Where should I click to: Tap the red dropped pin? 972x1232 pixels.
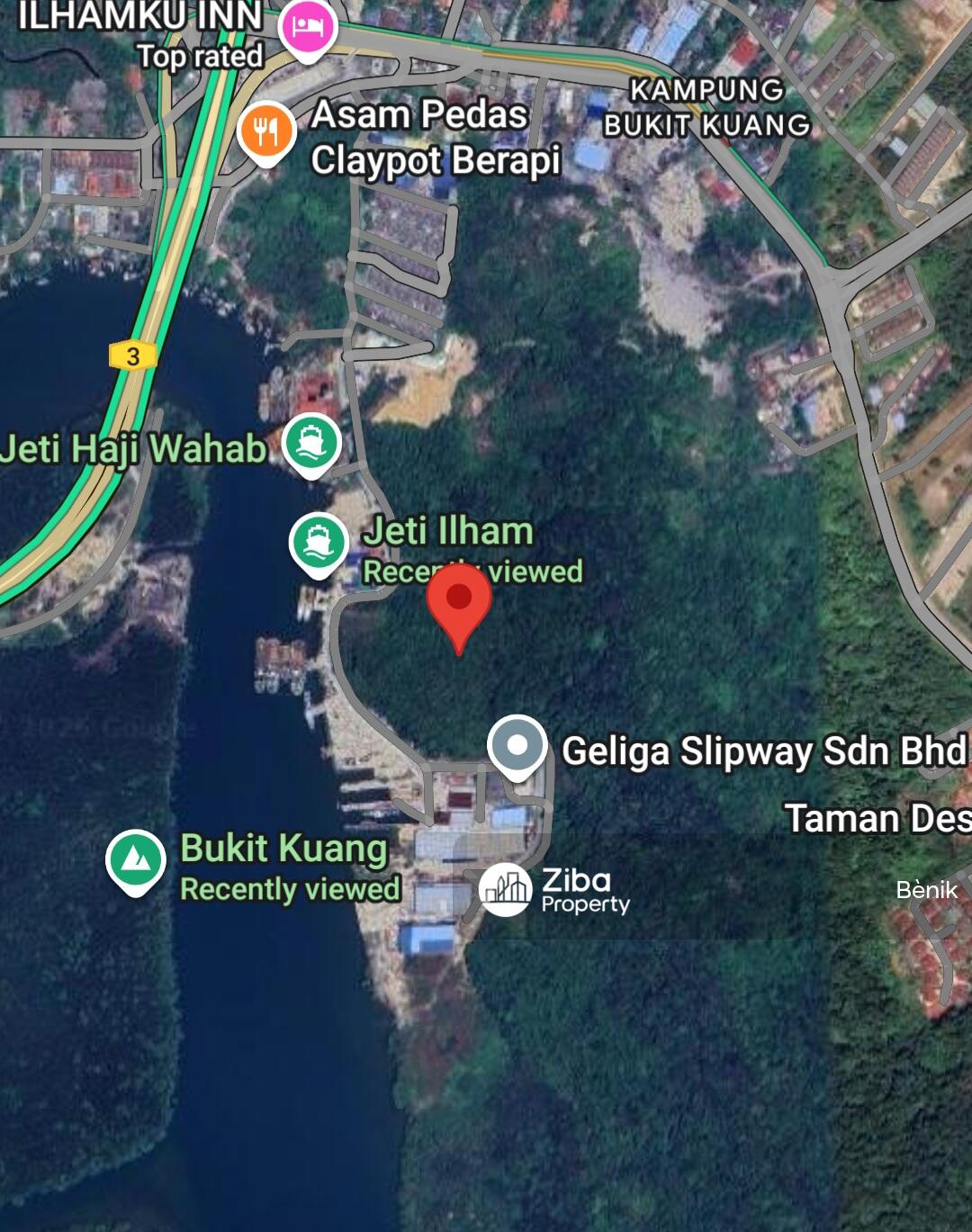[459, 604]
